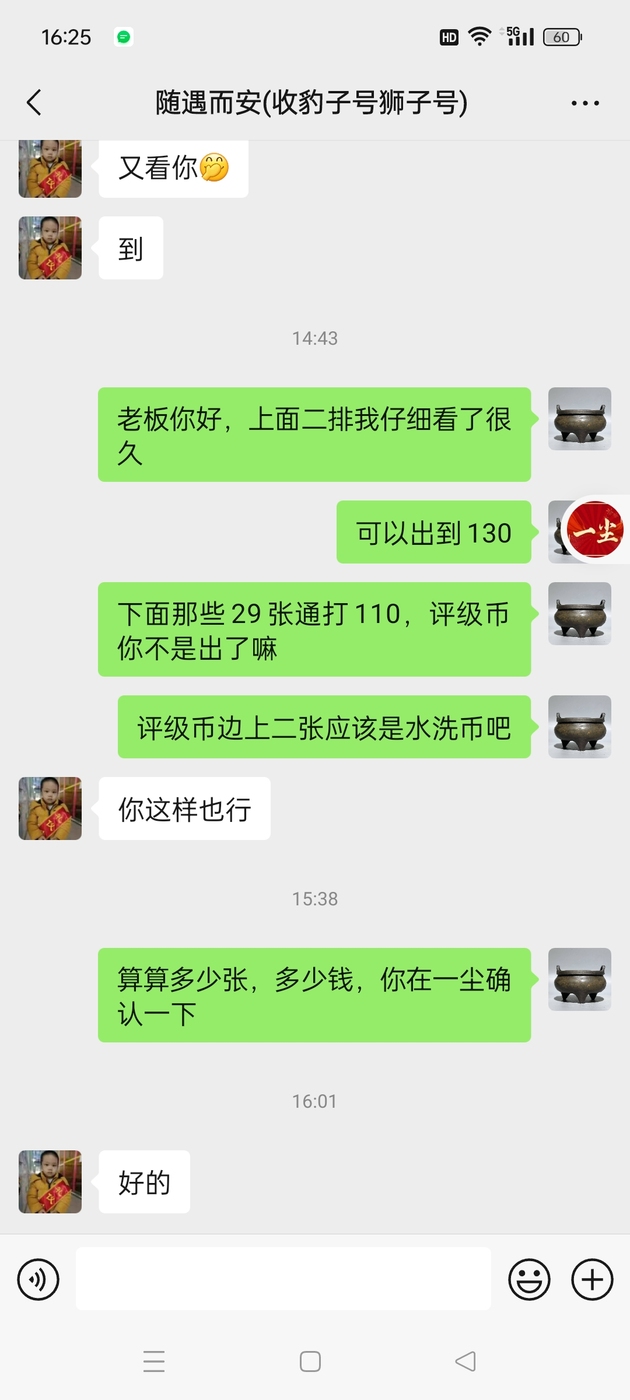This screenshot has height=1400, width=630.
Task: Open recent apps from navigation bar
Action: 154,1361
